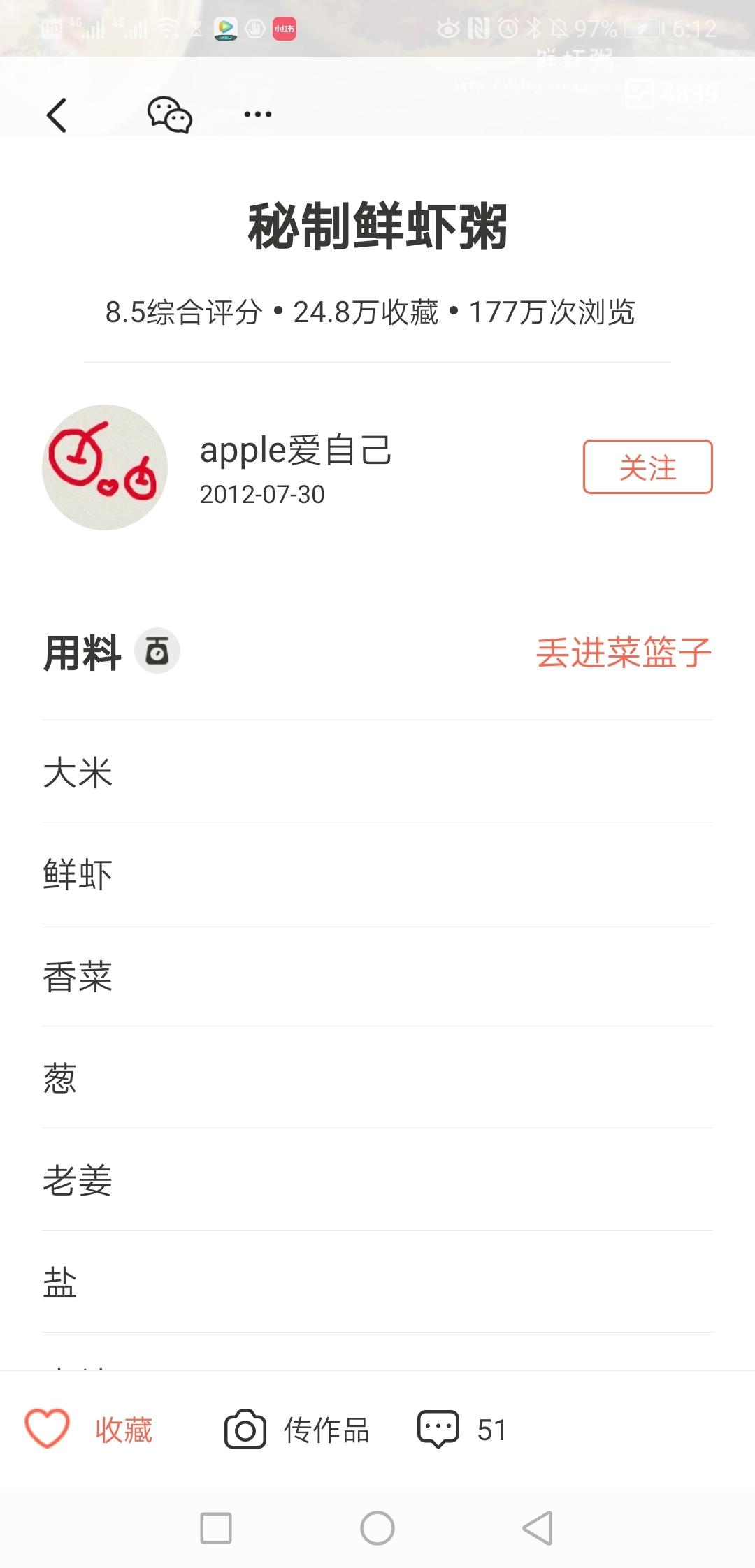755x1568 pixels.
Task: Favorite the recipe with 收藏 heart
Action: pos(48,1429)
